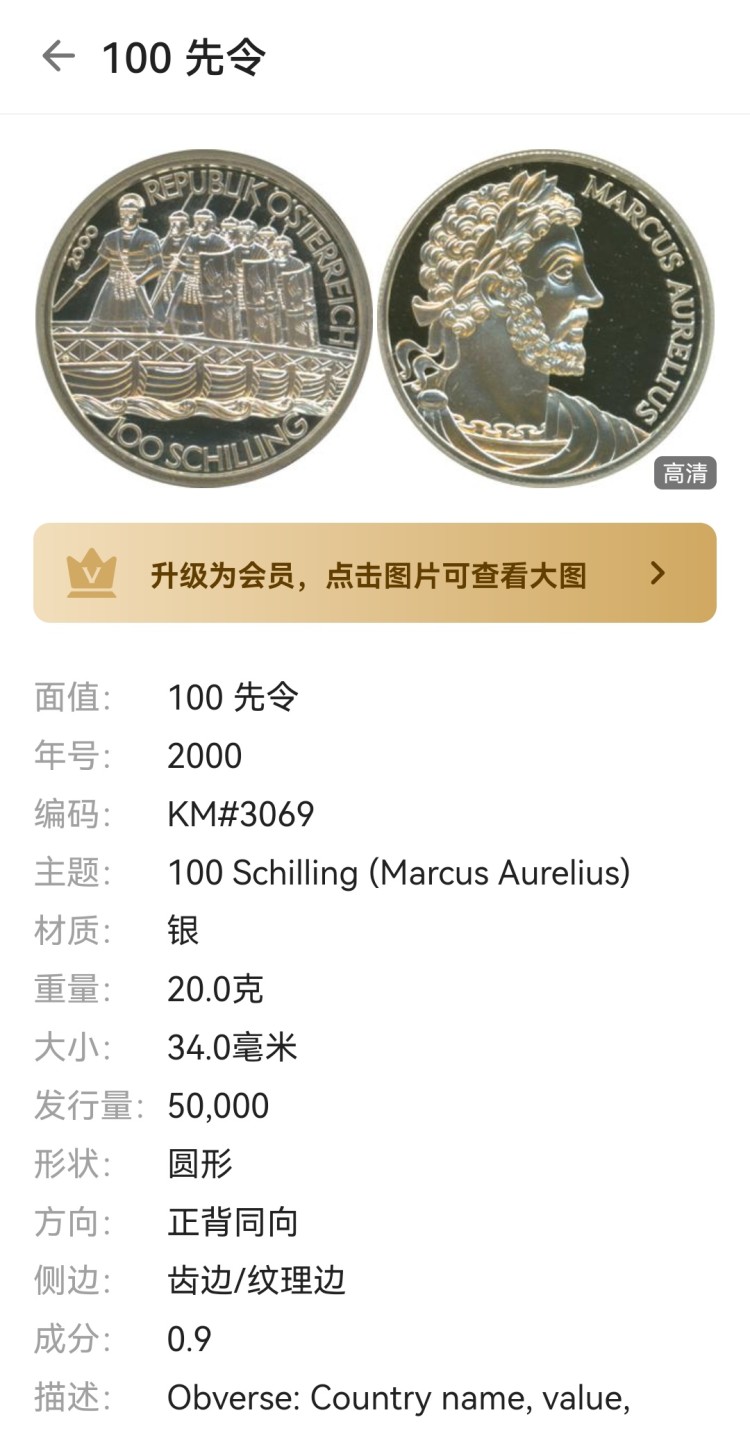The width and height of the screenshot is (750, 1440).
Task: Go back using the top arrow
Action: [x=58, y=57]
